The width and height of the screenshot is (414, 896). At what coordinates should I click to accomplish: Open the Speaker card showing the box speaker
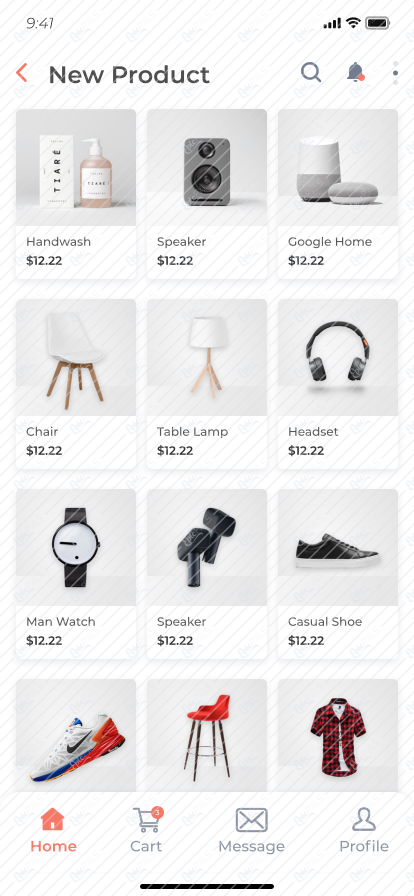[207, 194]
